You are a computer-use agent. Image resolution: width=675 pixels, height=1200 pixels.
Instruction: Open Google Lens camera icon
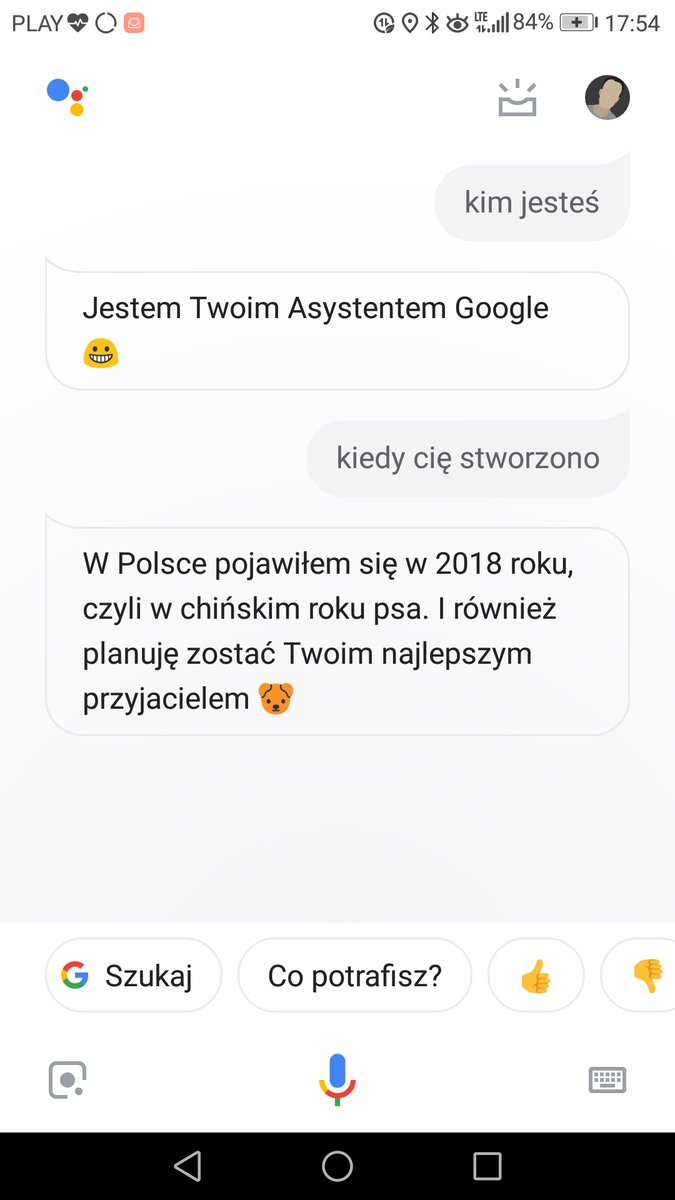(x=68, y=1080)
